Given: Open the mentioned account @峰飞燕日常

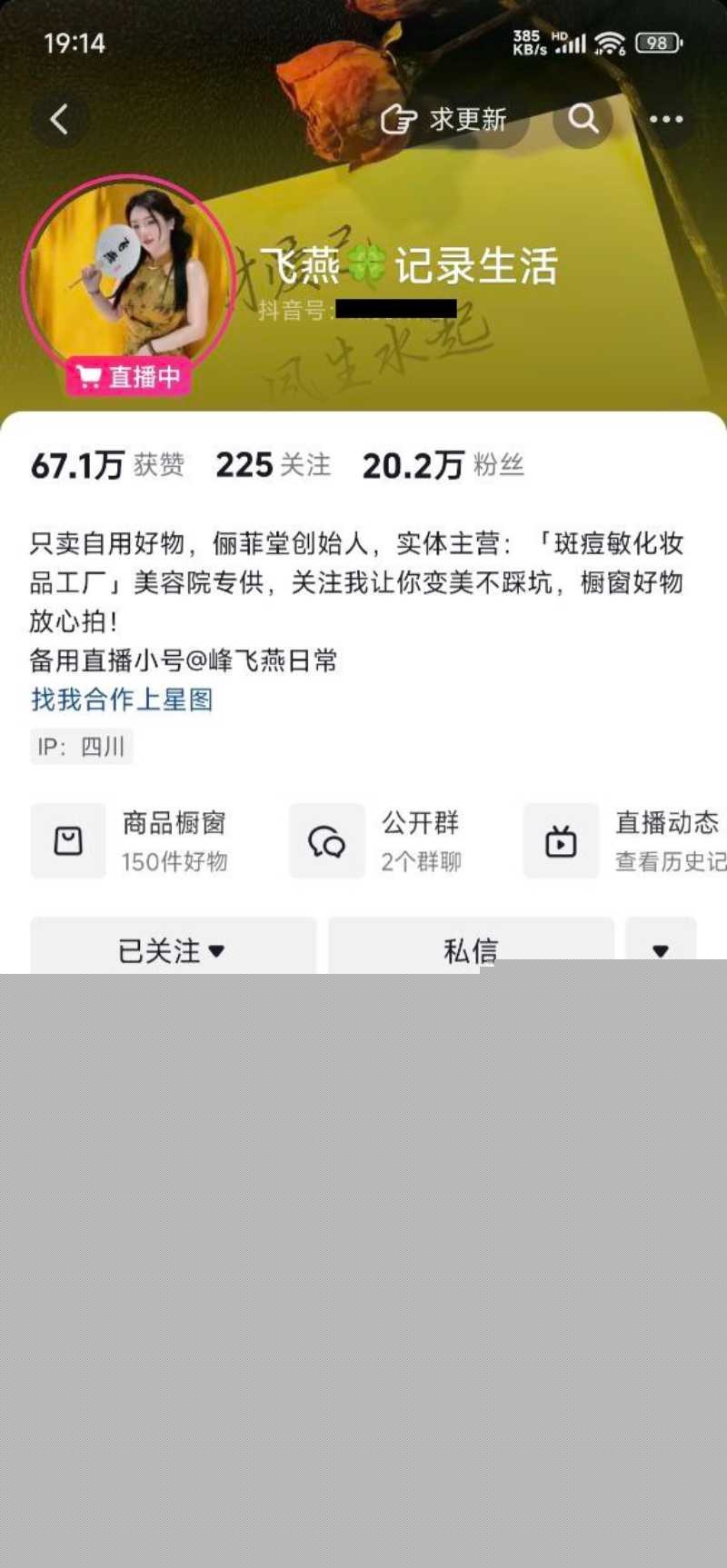Looking at the screenshot, I should tap(262, 660).
